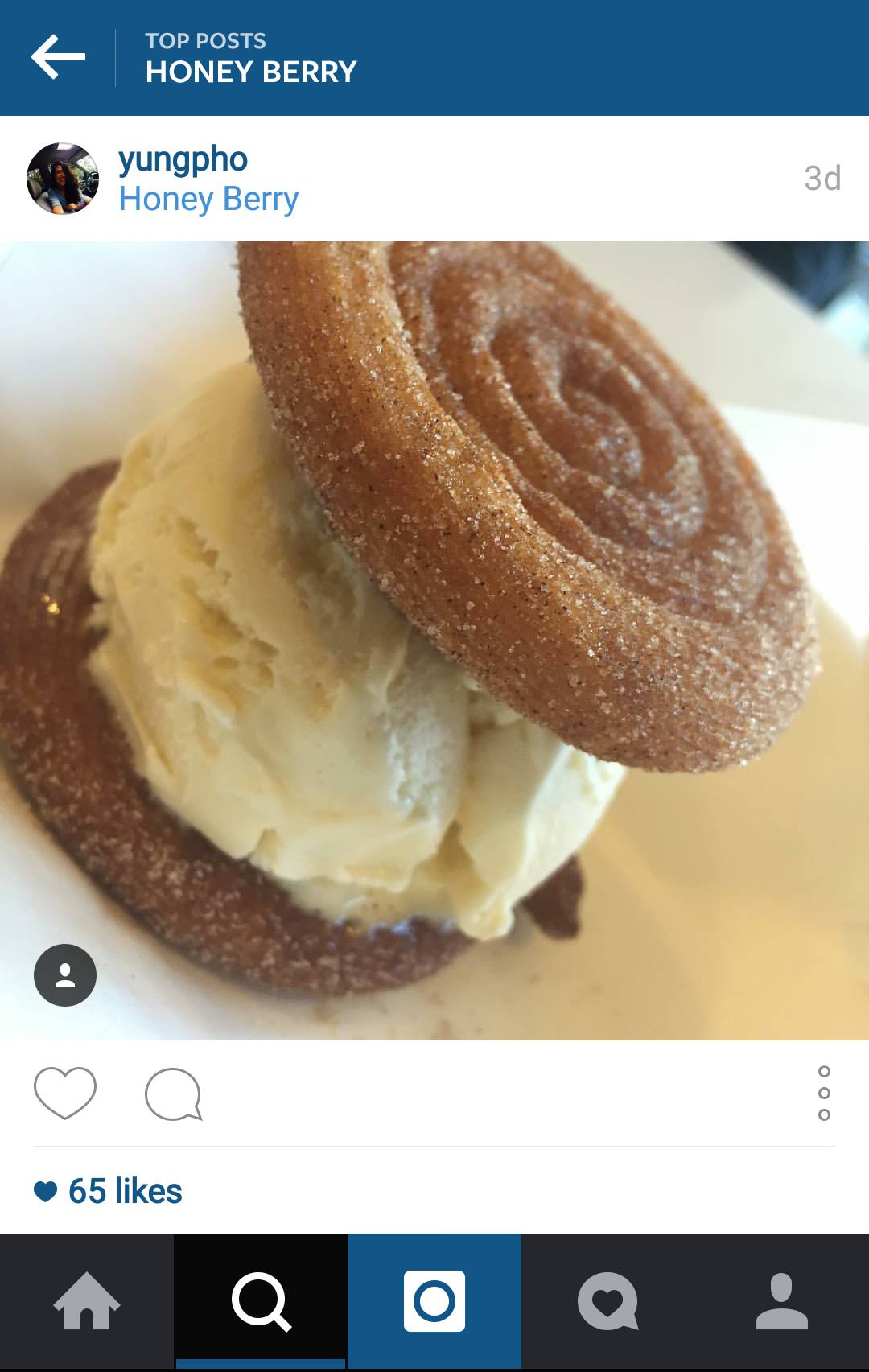
Task: Open the post's three-dot options menu
Action: click(x=823, y=1093)
